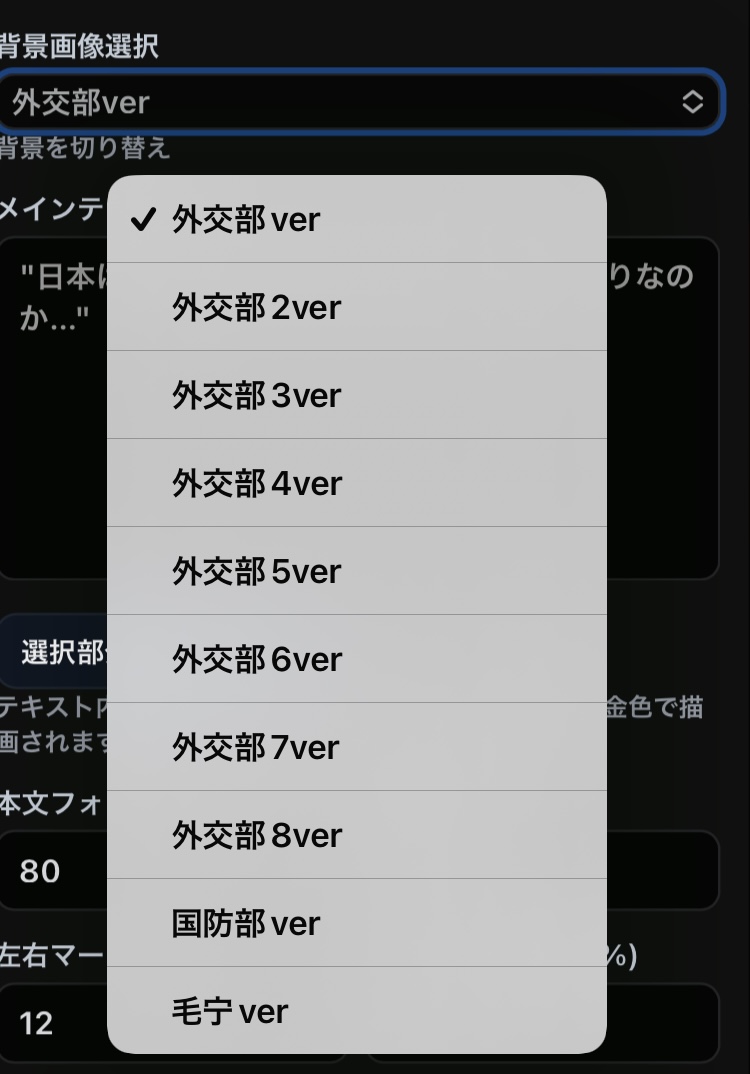Select the already checked 外交部ver option
Screen dimensions: 750x1074
[x=356, y=219]
